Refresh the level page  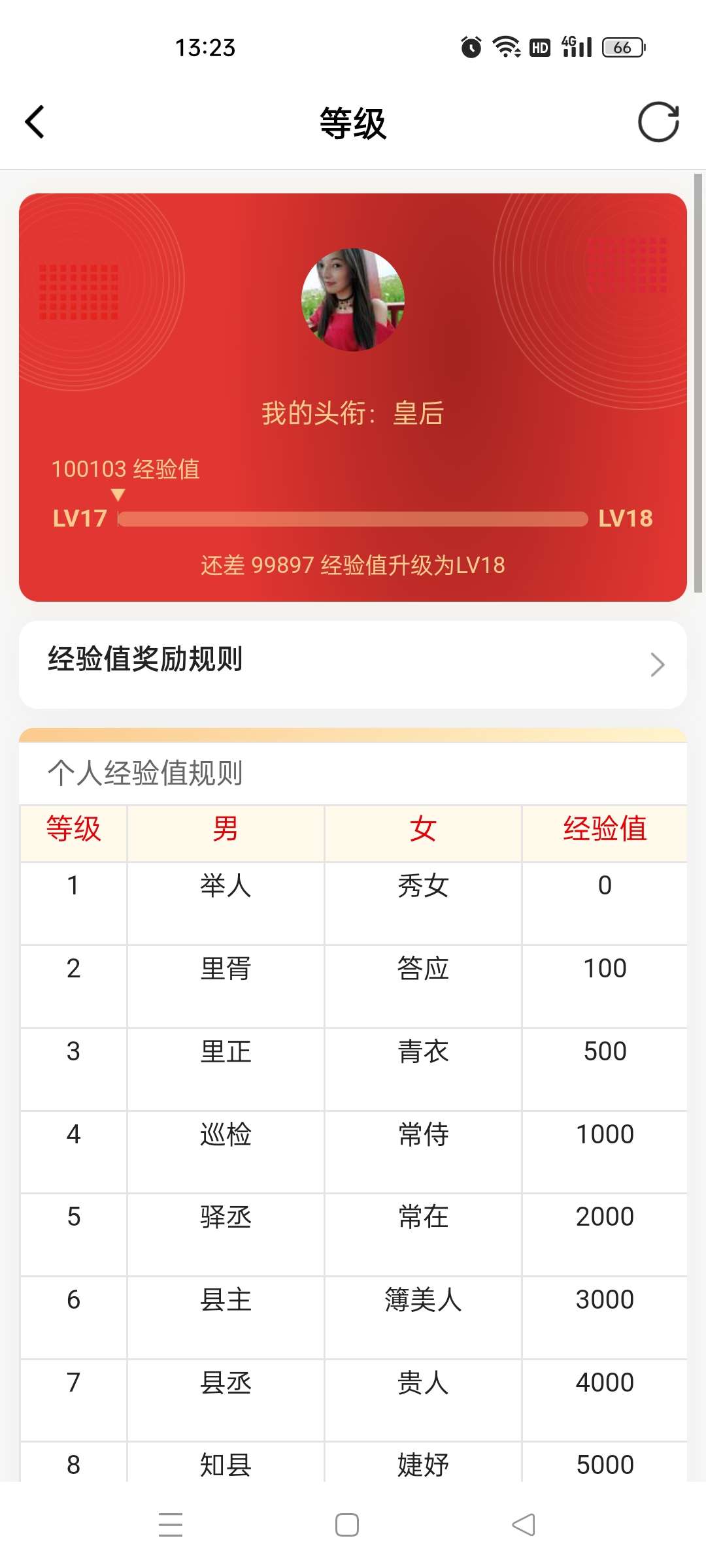point(658,122)
